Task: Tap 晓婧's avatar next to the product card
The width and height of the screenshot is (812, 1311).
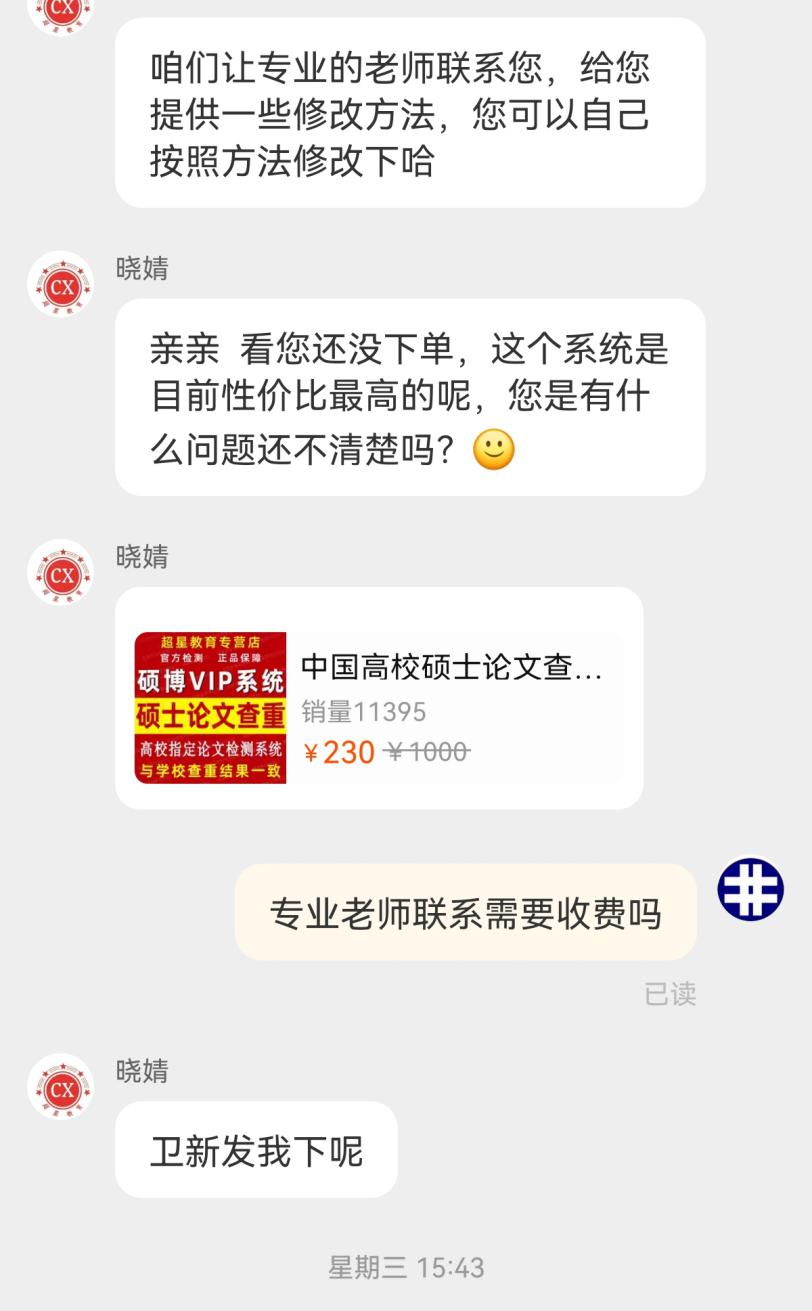Action: pos(61,573)
